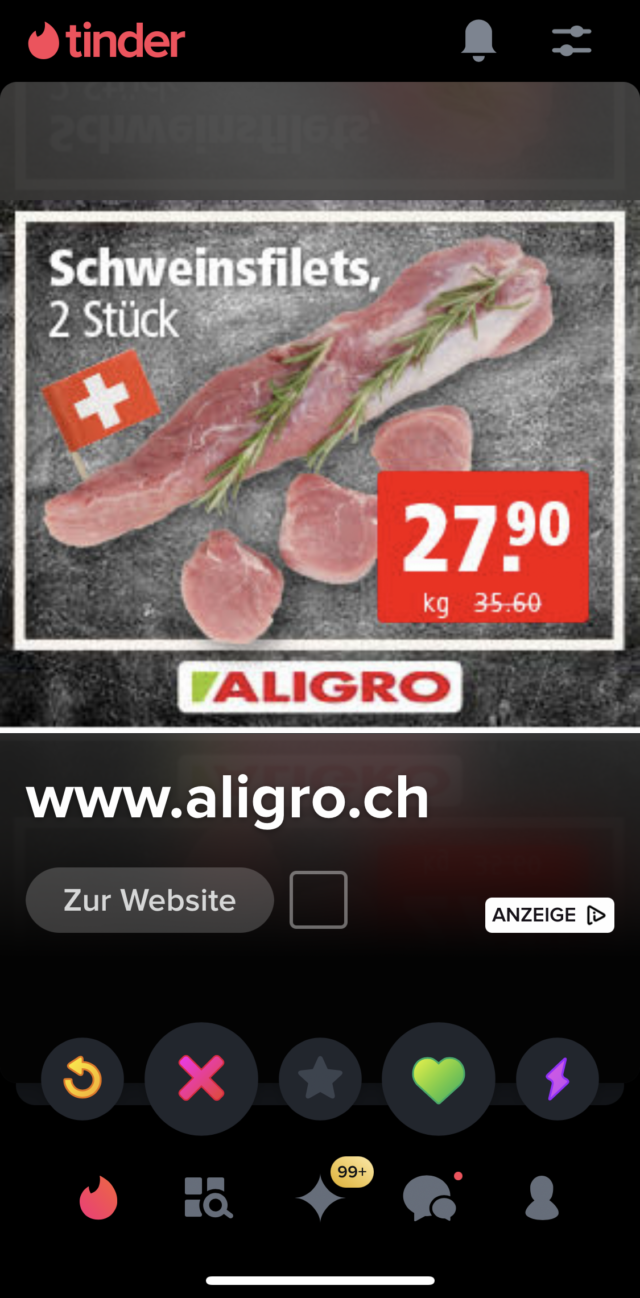Tap the Zur Website button
The image size is (640, 1298).
click(x=150, y=900)
